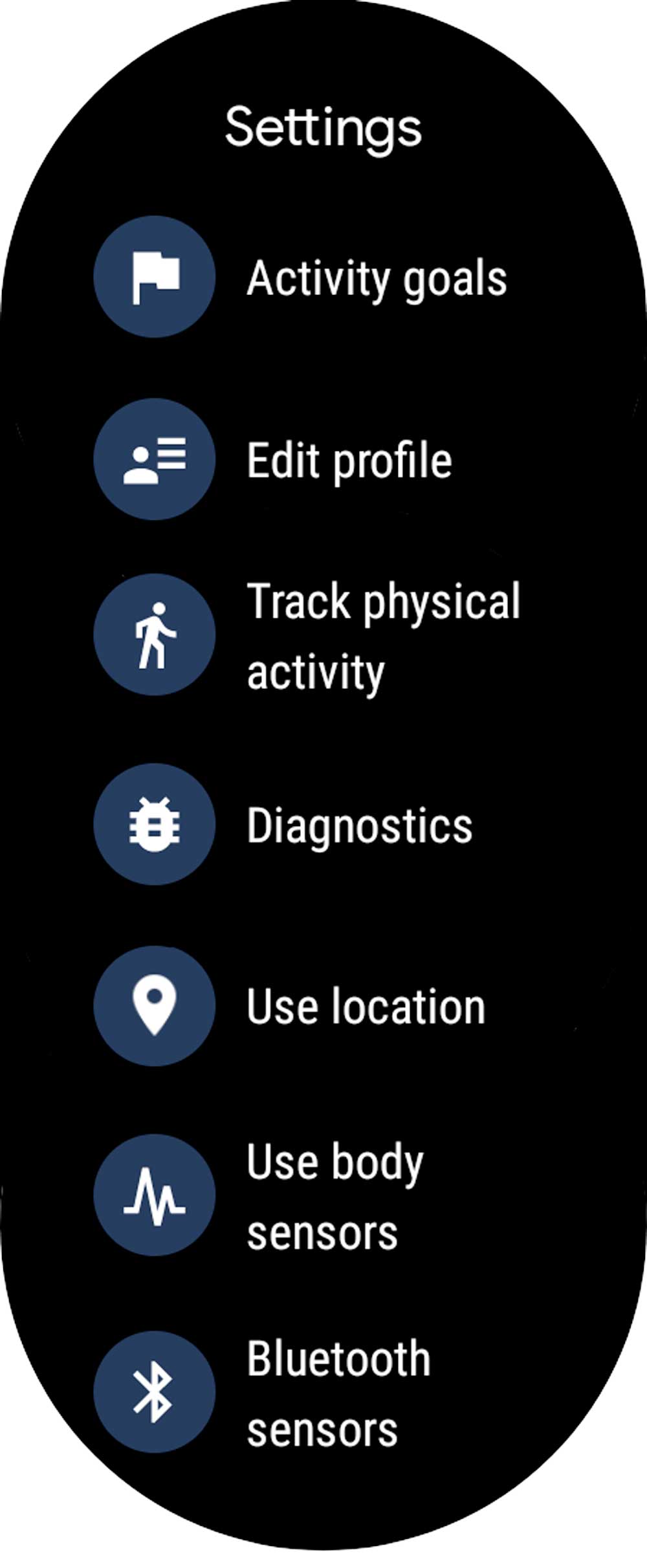Select the location pin icon
This screenshot has height=1568, width=647.
[154, 1005]
